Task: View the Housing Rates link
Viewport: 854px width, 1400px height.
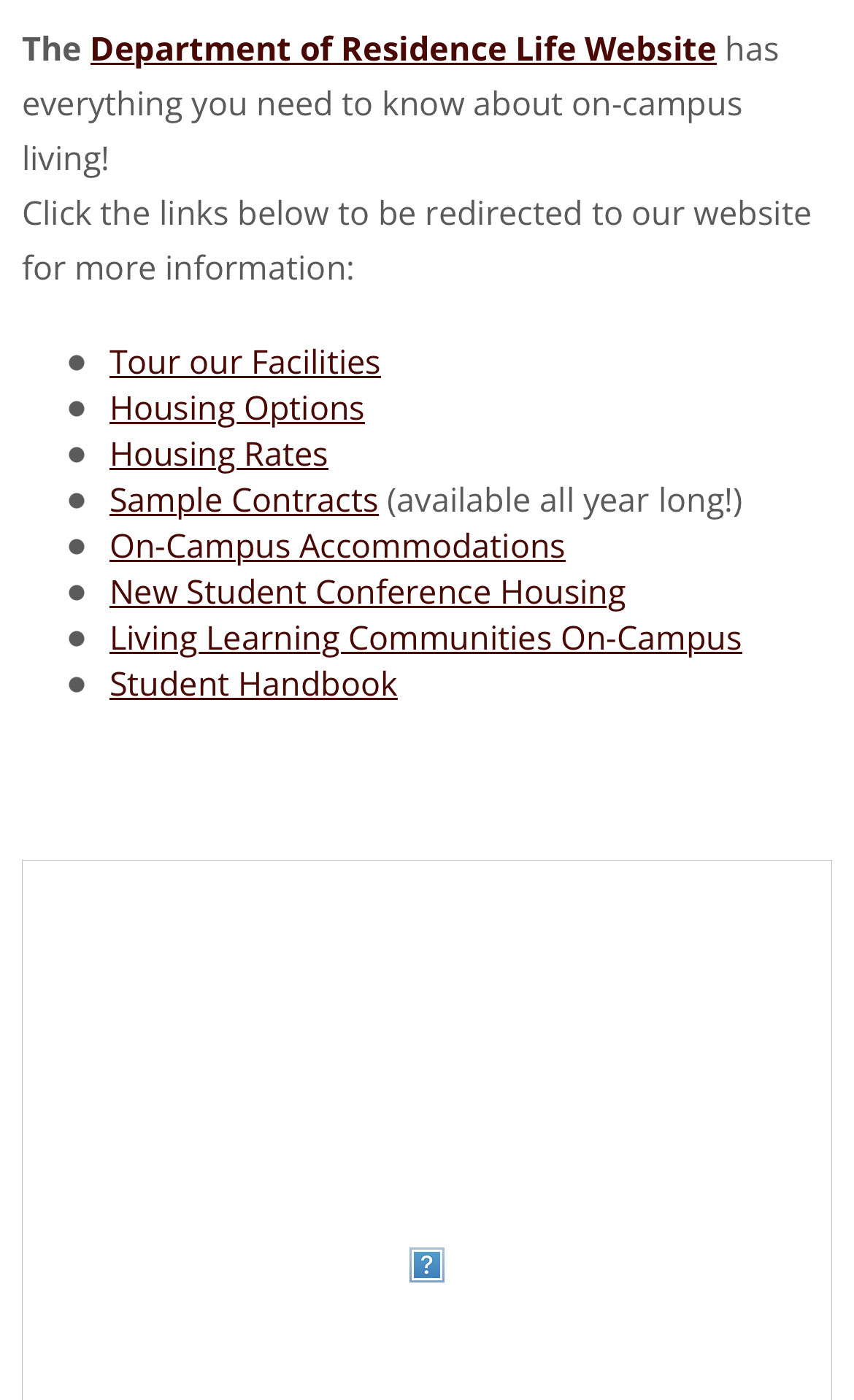Action: point(219,455)
